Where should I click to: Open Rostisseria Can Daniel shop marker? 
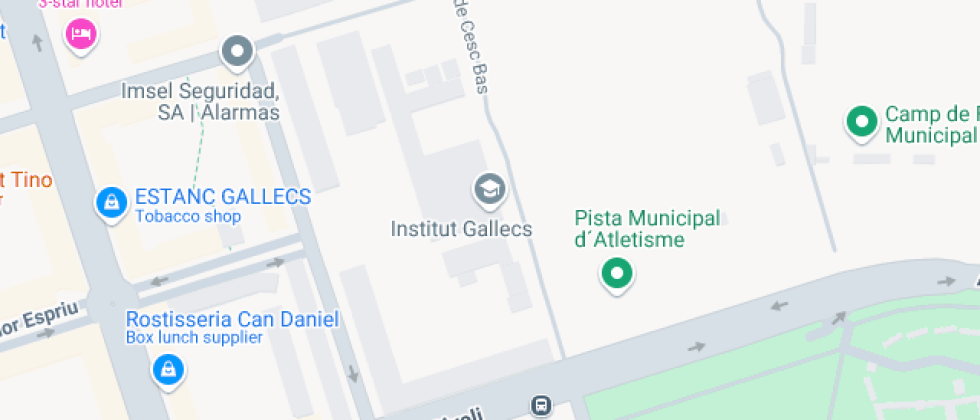pyautogui.click(x=169, y=371)
